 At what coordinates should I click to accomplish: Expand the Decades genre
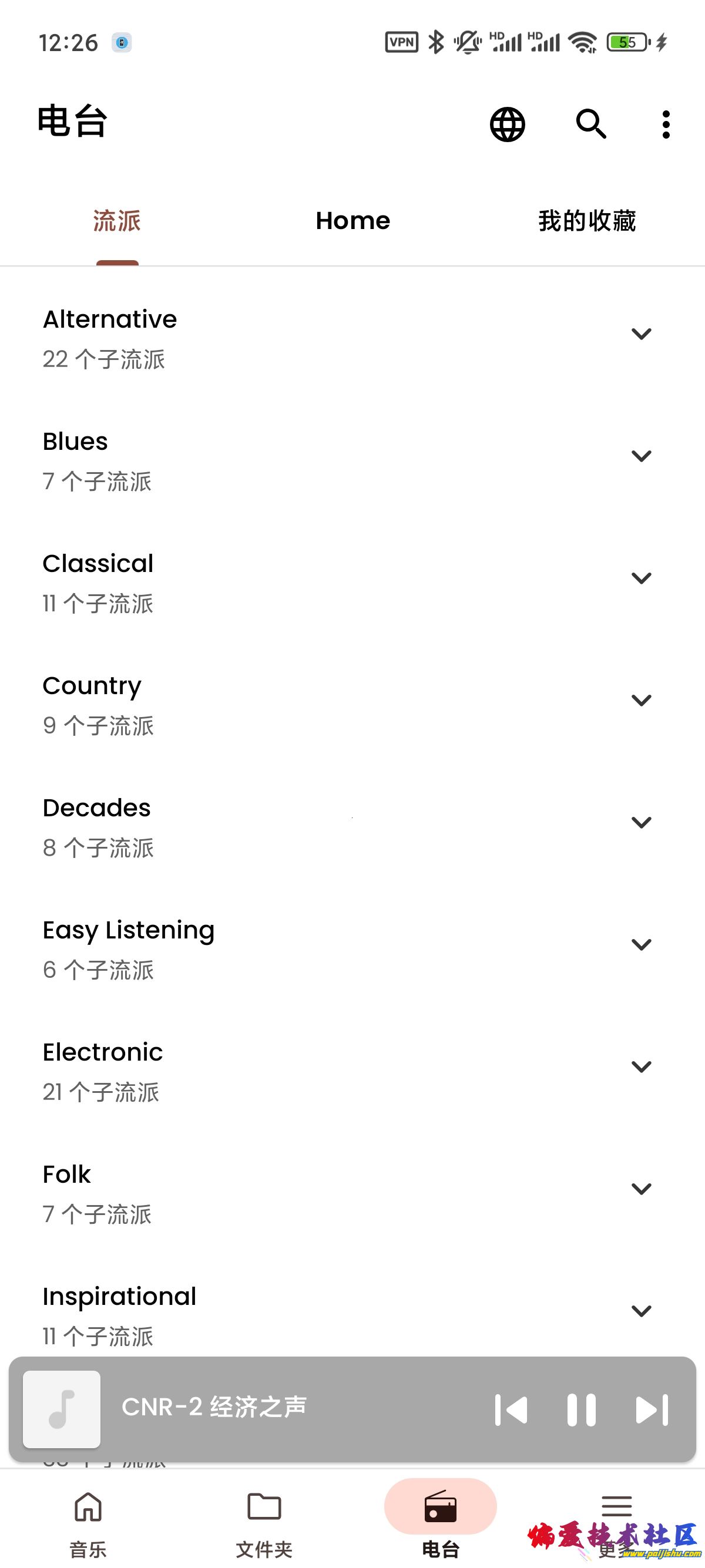point(641,822)
